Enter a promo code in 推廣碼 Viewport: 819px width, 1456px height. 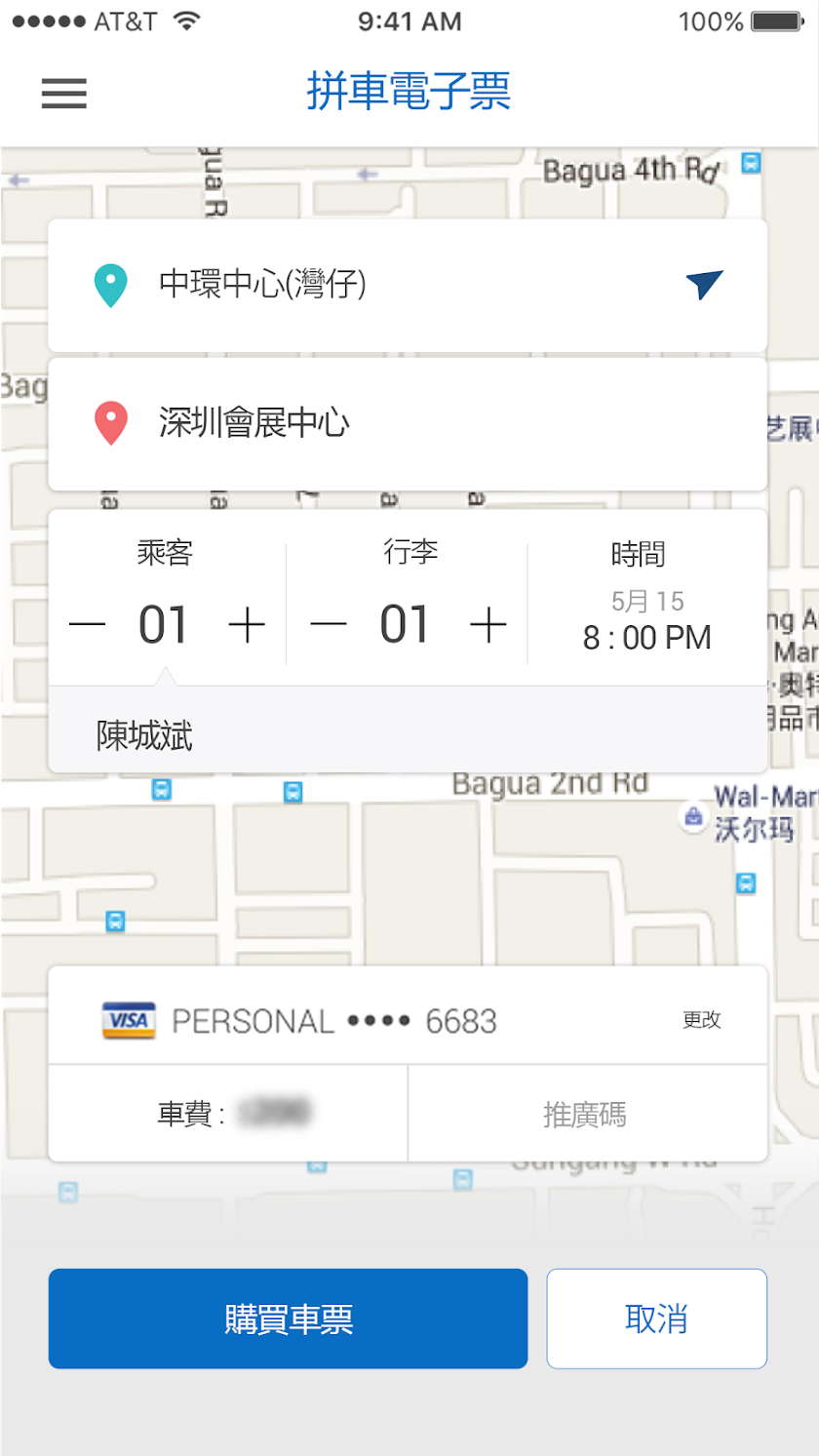point(585,1114)
